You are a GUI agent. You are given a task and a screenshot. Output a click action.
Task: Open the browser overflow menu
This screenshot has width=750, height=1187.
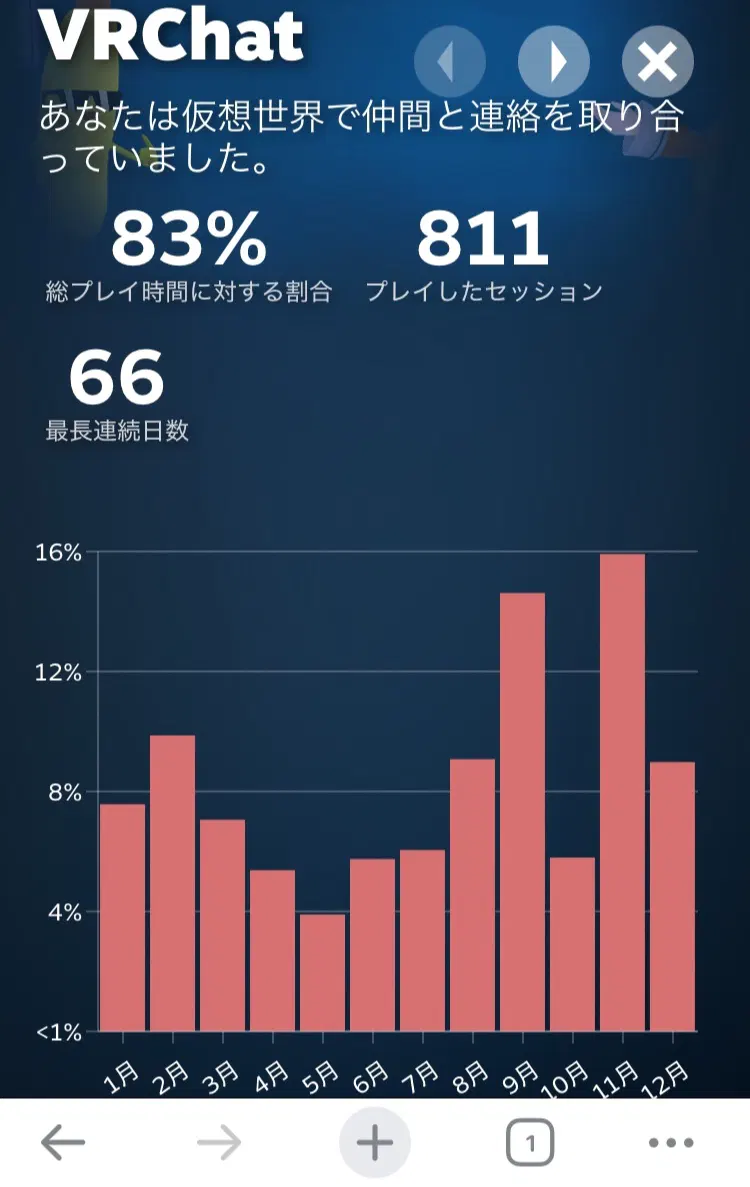tap(671, 1143)
